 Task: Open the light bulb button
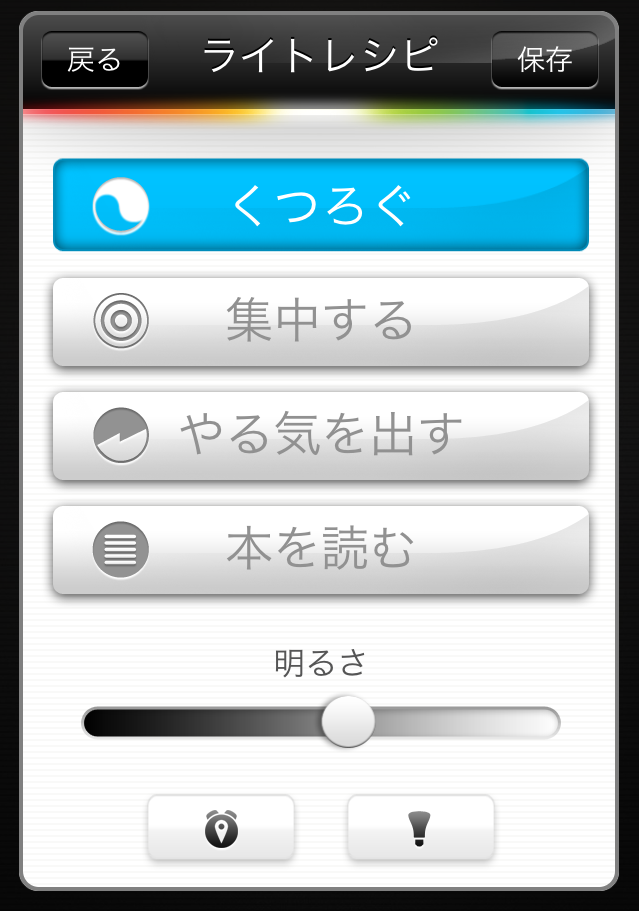pos(421,828)
